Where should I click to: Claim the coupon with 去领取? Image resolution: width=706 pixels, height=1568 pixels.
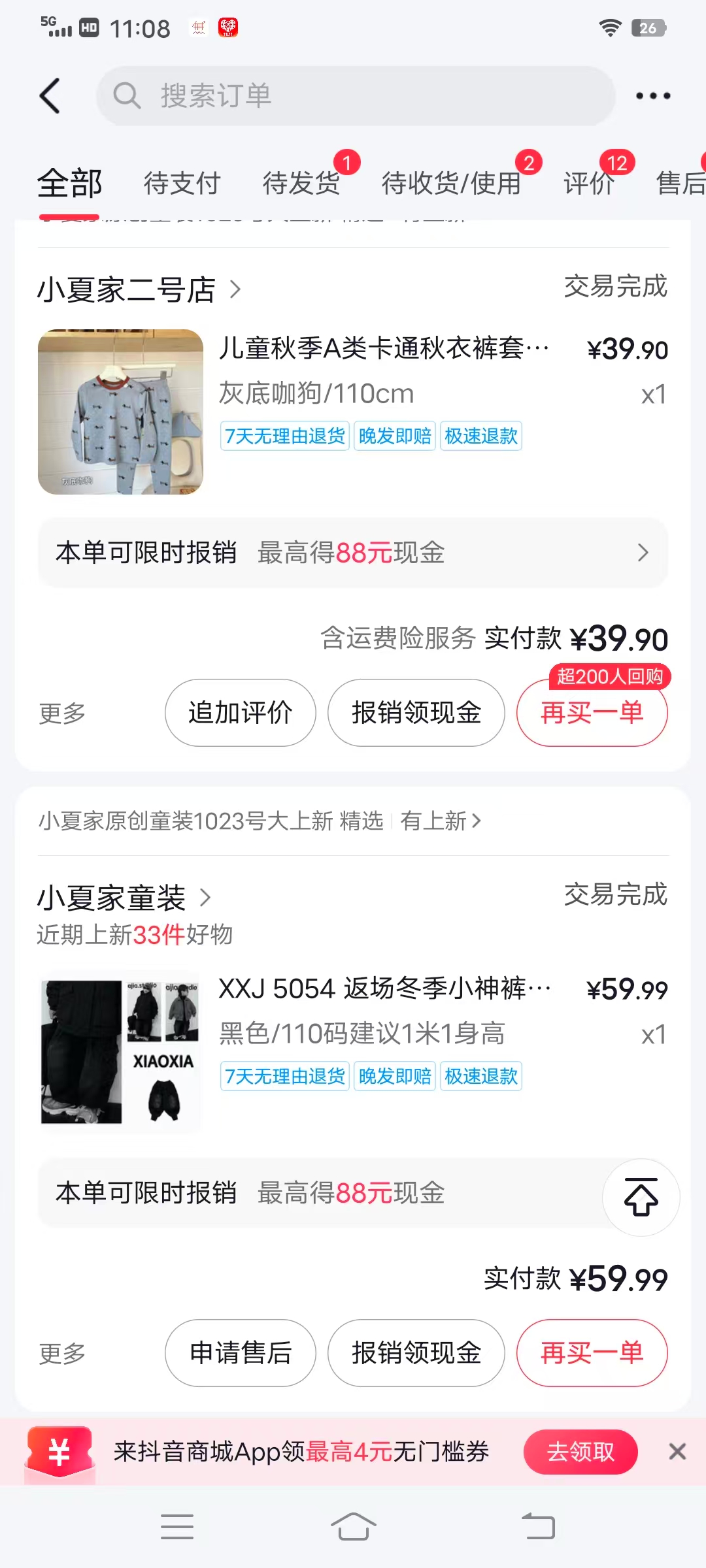pos(580,1452)
